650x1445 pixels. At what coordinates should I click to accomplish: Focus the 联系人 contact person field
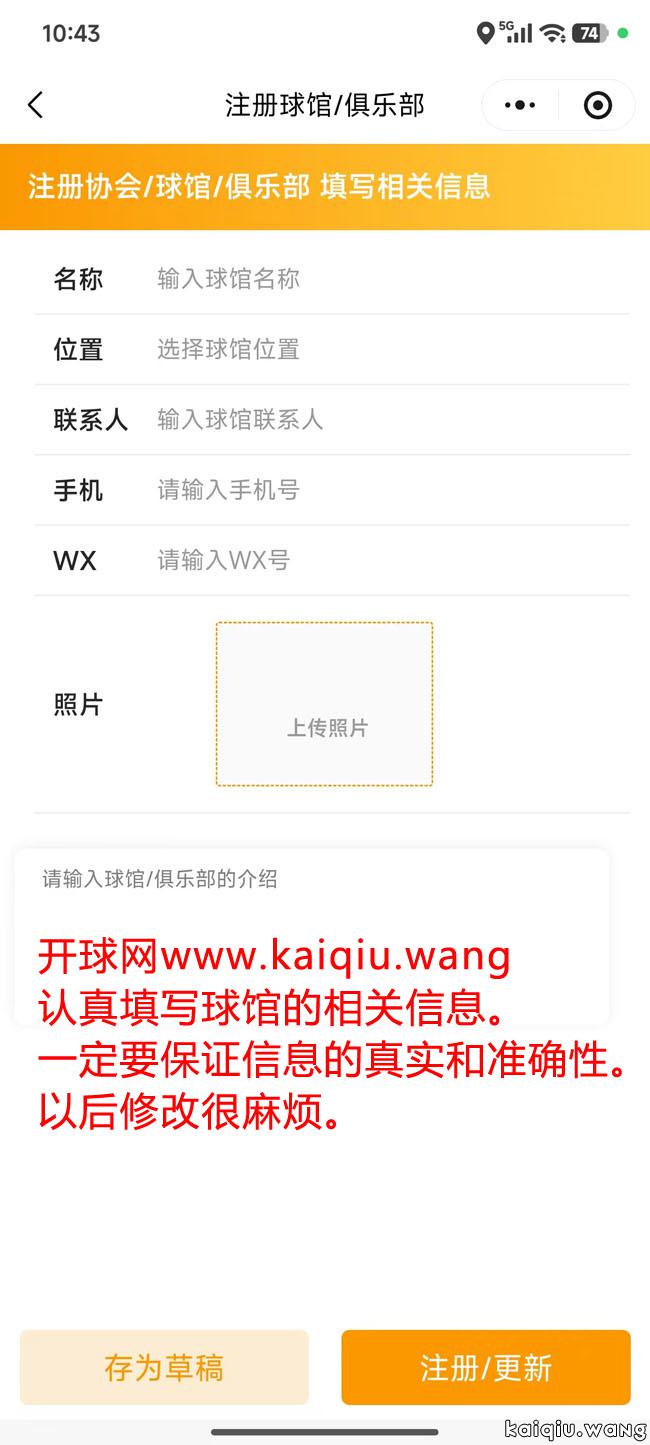[x=390, y=420]
